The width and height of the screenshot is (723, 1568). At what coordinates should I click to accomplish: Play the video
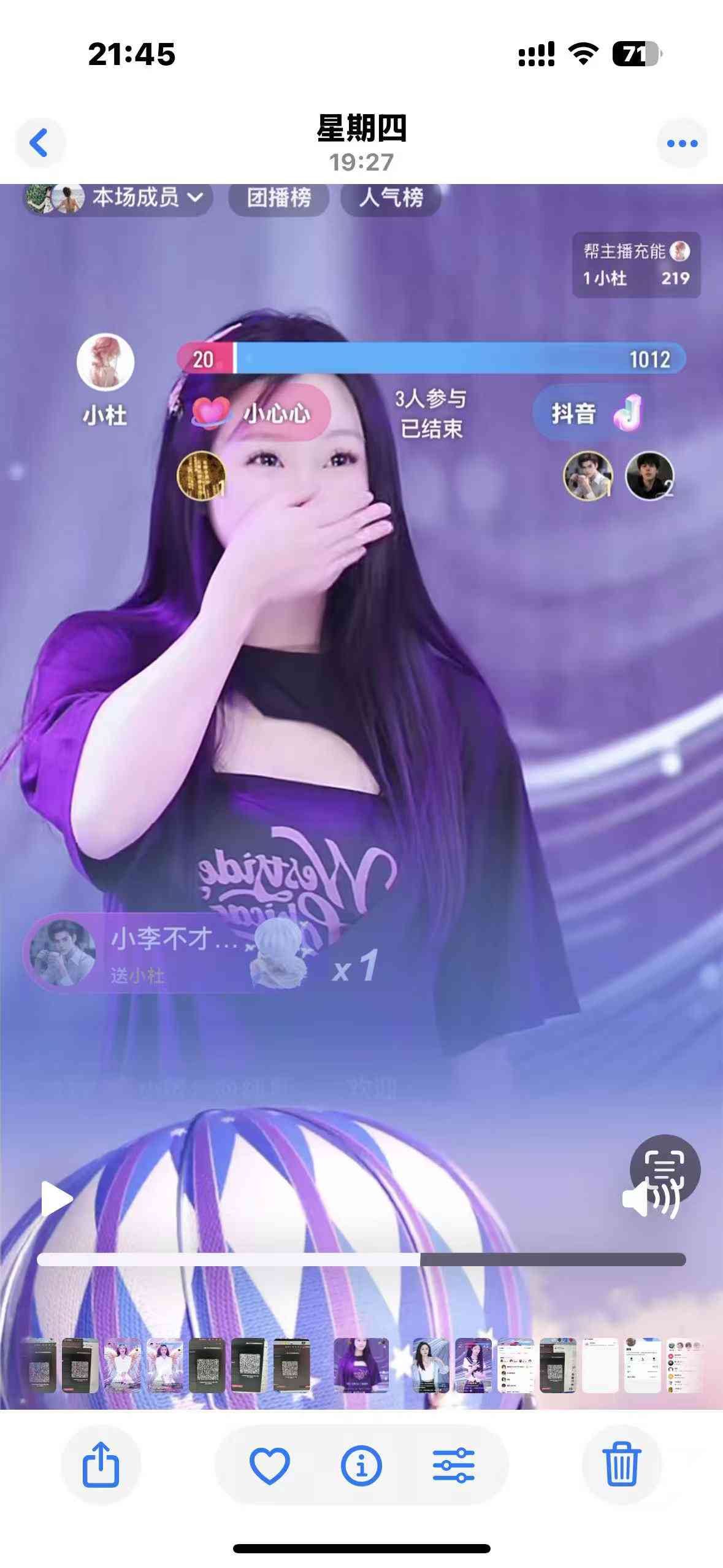click(x=56, y=1199)
